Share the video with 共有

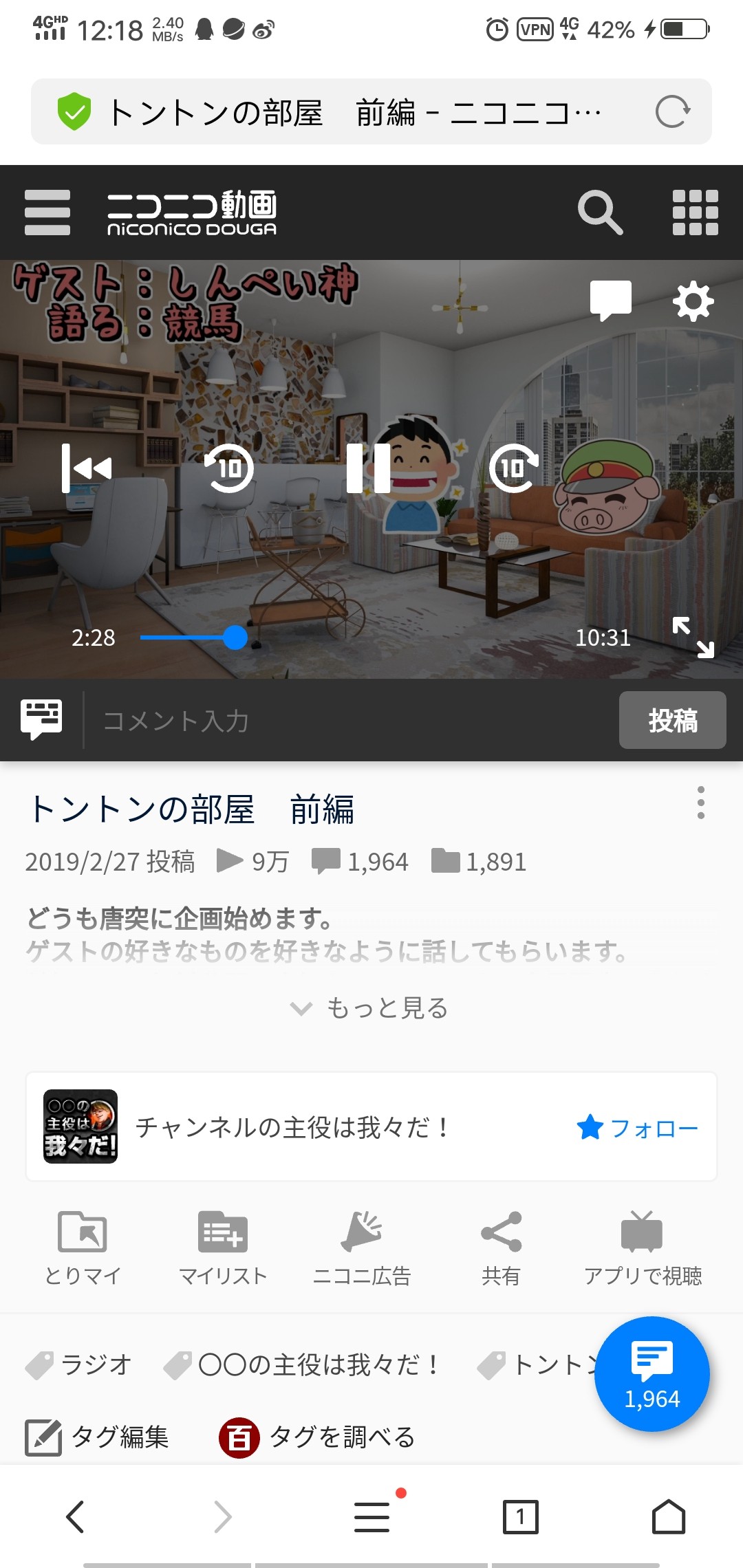[501, 1248]
